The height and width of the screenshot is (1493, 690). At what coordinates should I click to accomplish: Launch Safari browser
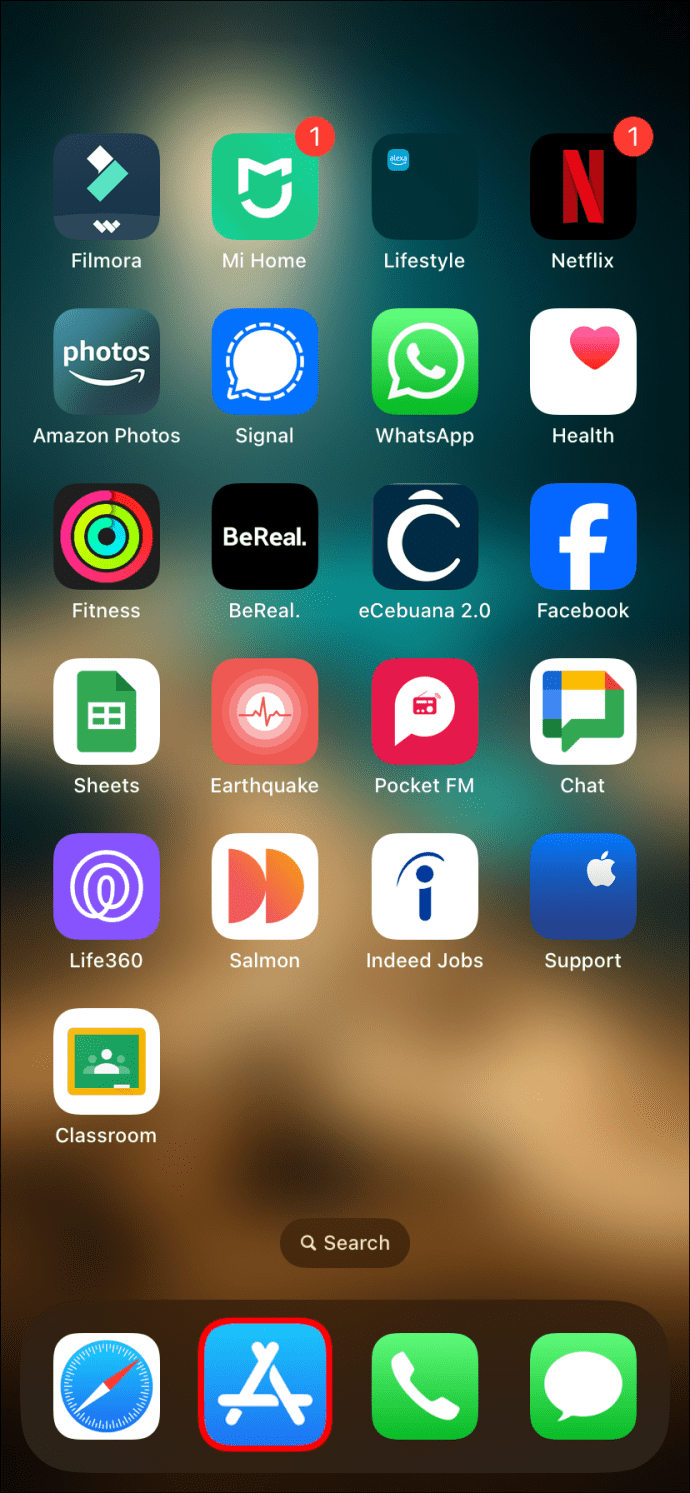pos(106,1385)
